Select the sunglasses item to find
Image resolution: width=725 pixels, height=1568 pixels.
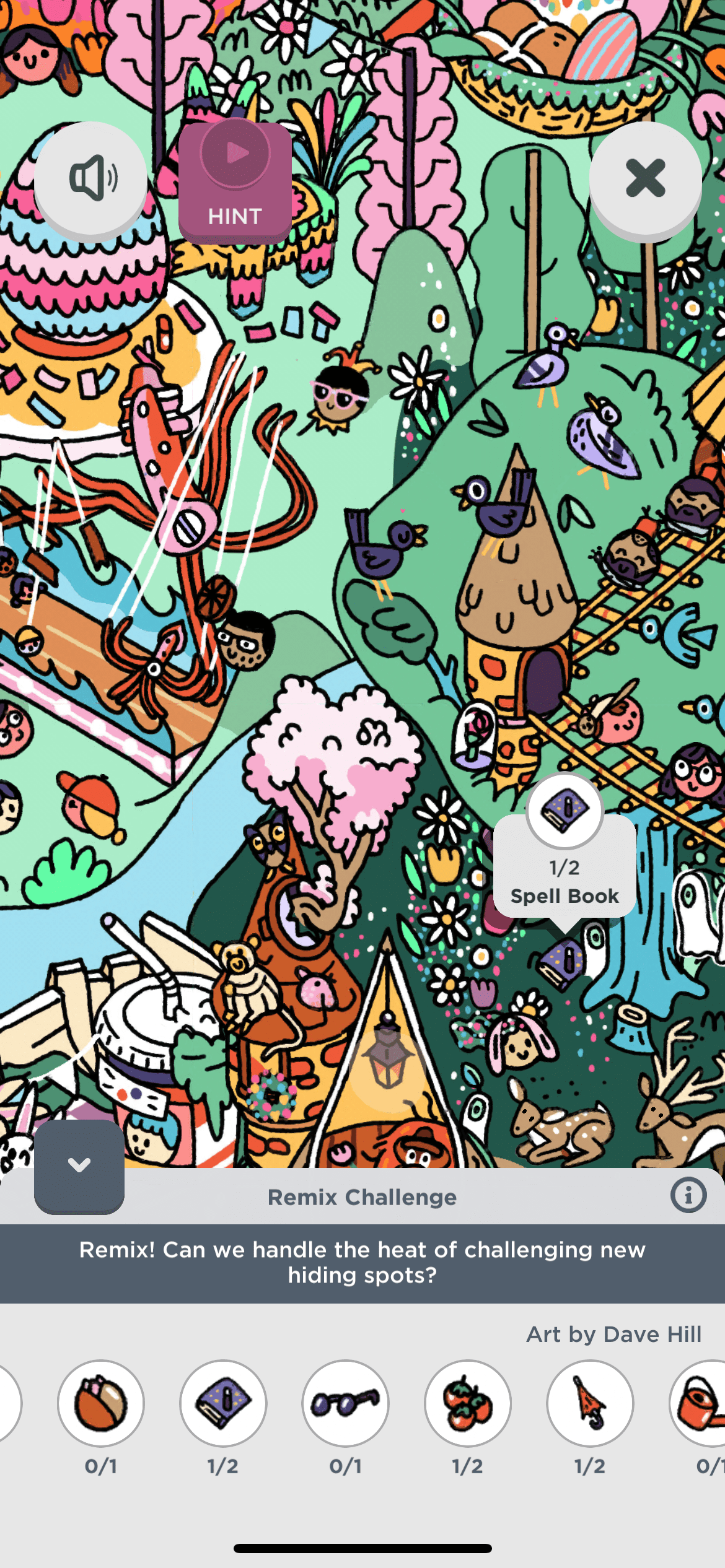tap(345, 1403)
